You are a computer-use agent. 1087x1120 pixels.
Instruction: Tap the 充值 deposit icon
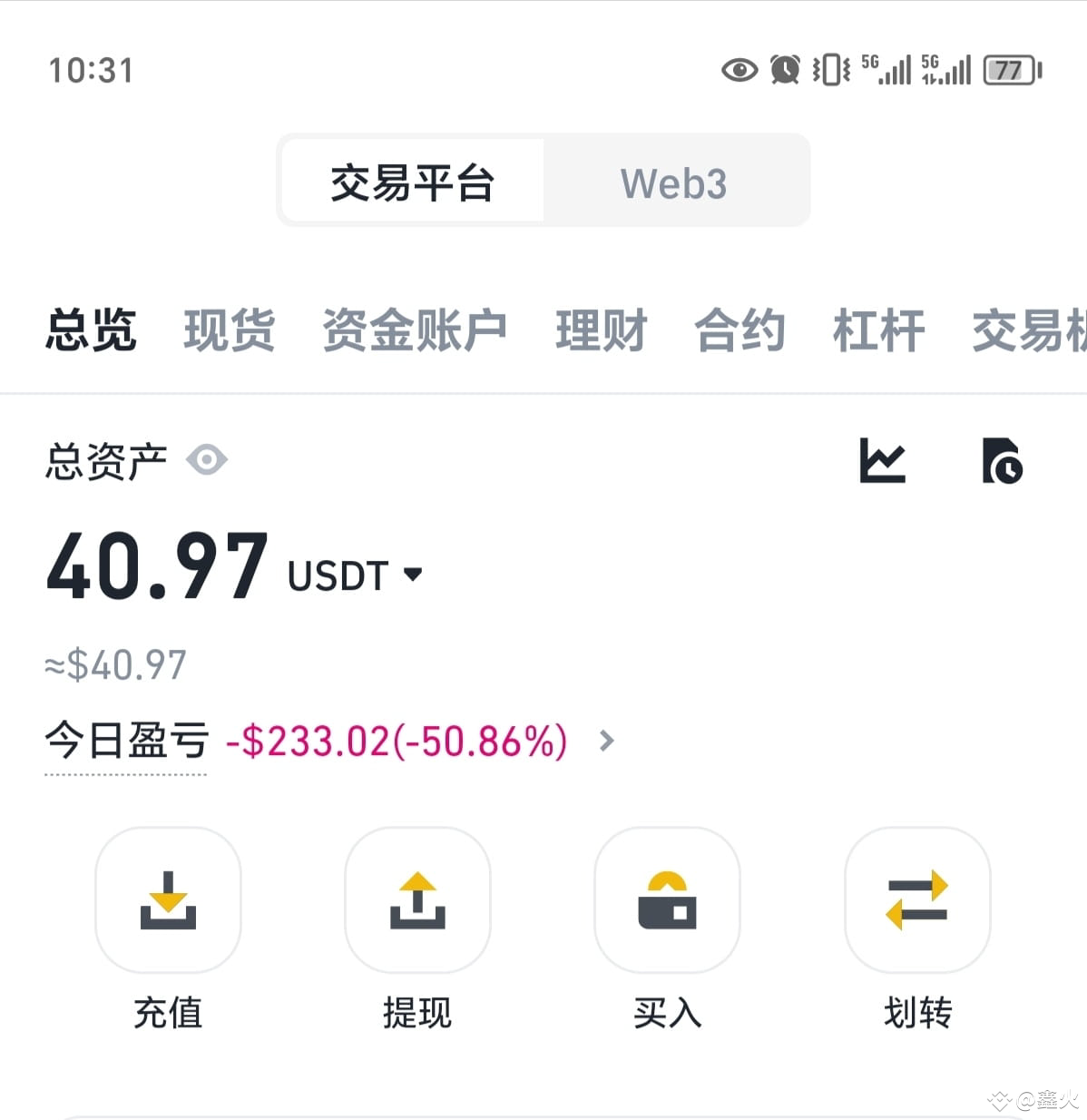click(x=168, y=900)
